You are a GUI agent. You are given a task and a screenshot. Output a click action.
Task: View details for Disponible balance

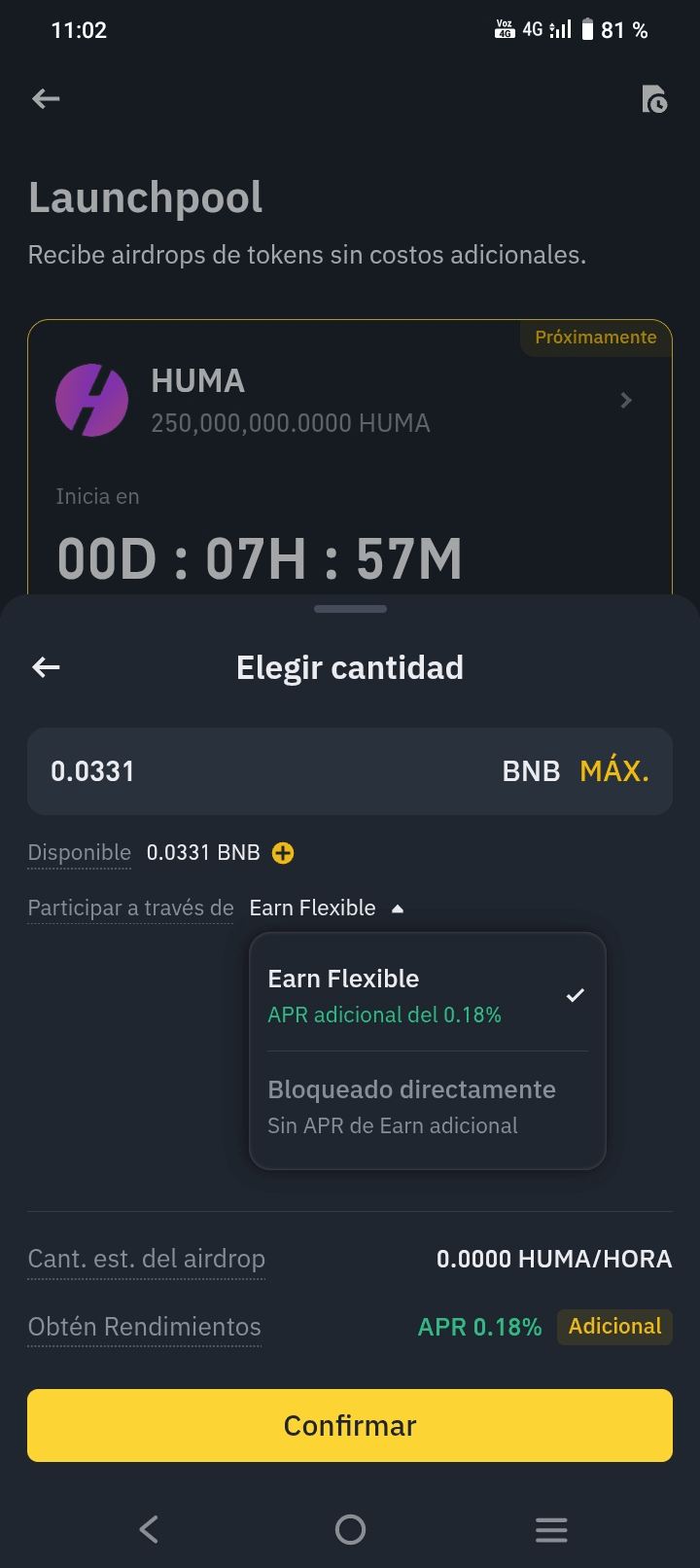(x=79, y=853)
